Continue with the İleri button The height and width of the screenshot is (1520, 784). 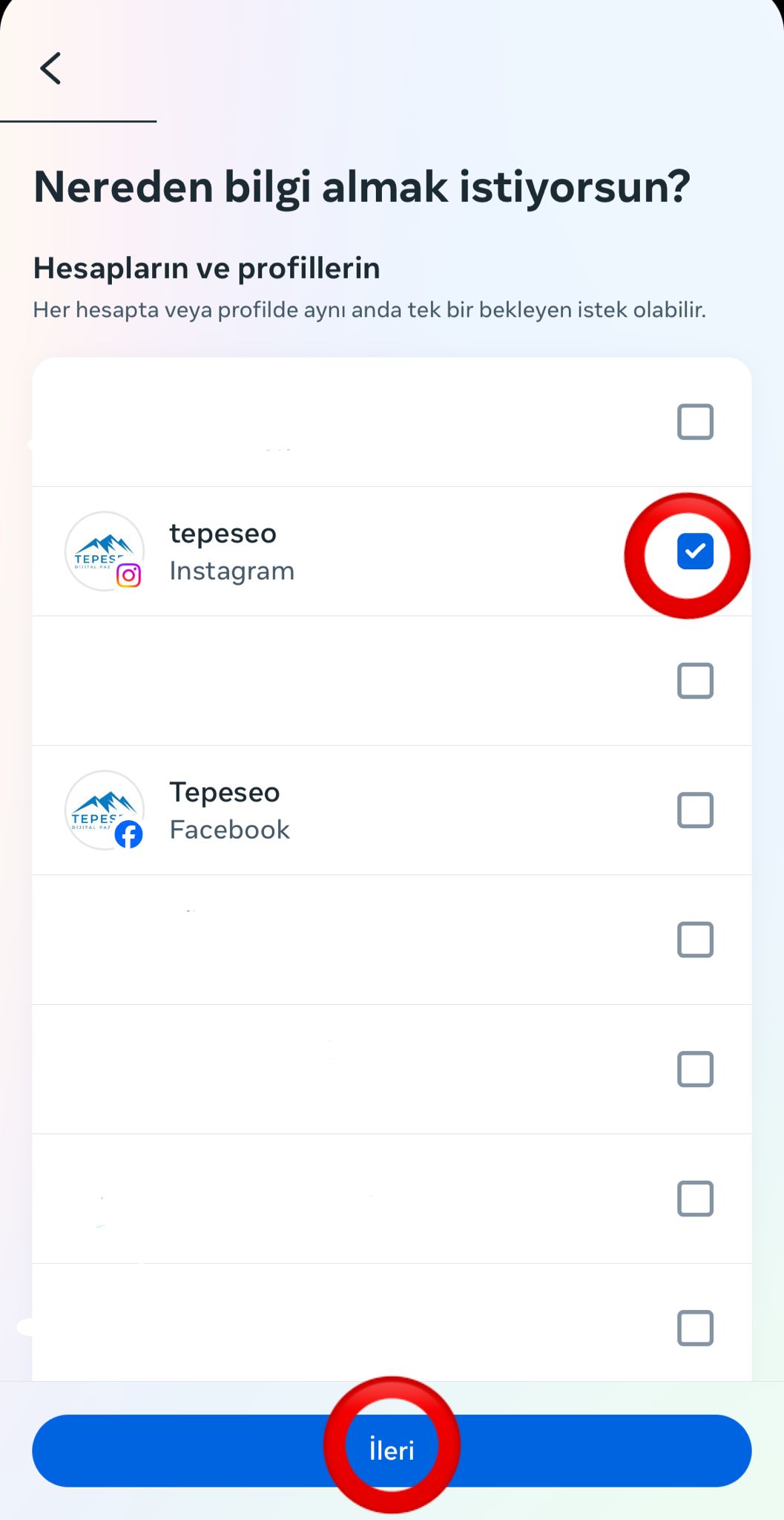[x=392, y=1450]
